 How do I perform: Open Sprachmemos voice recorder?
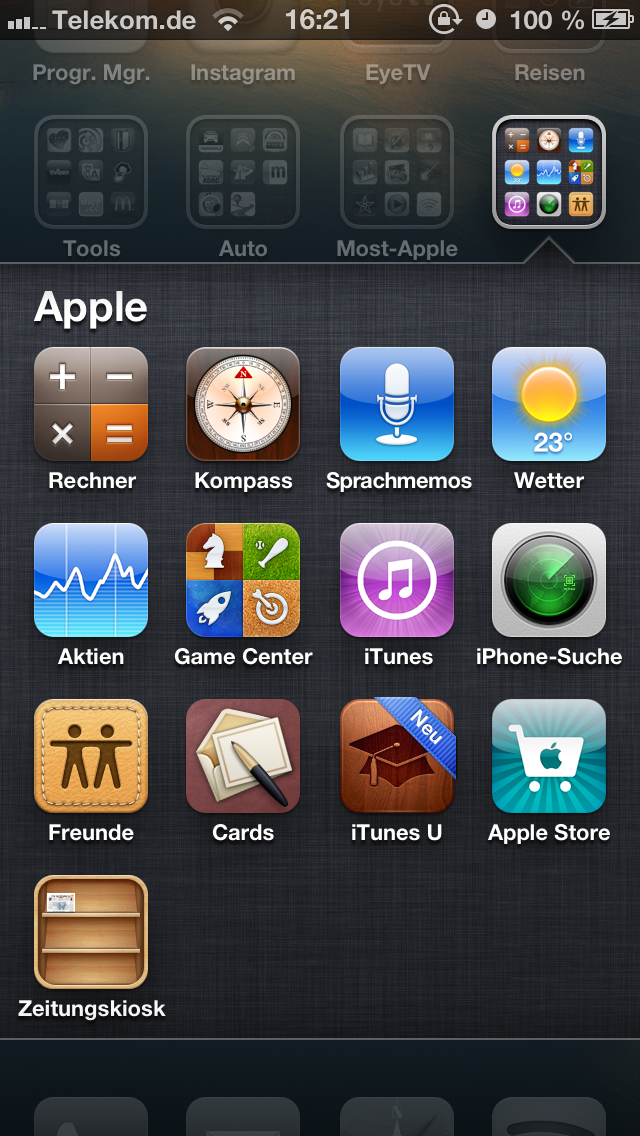(396, 404)
